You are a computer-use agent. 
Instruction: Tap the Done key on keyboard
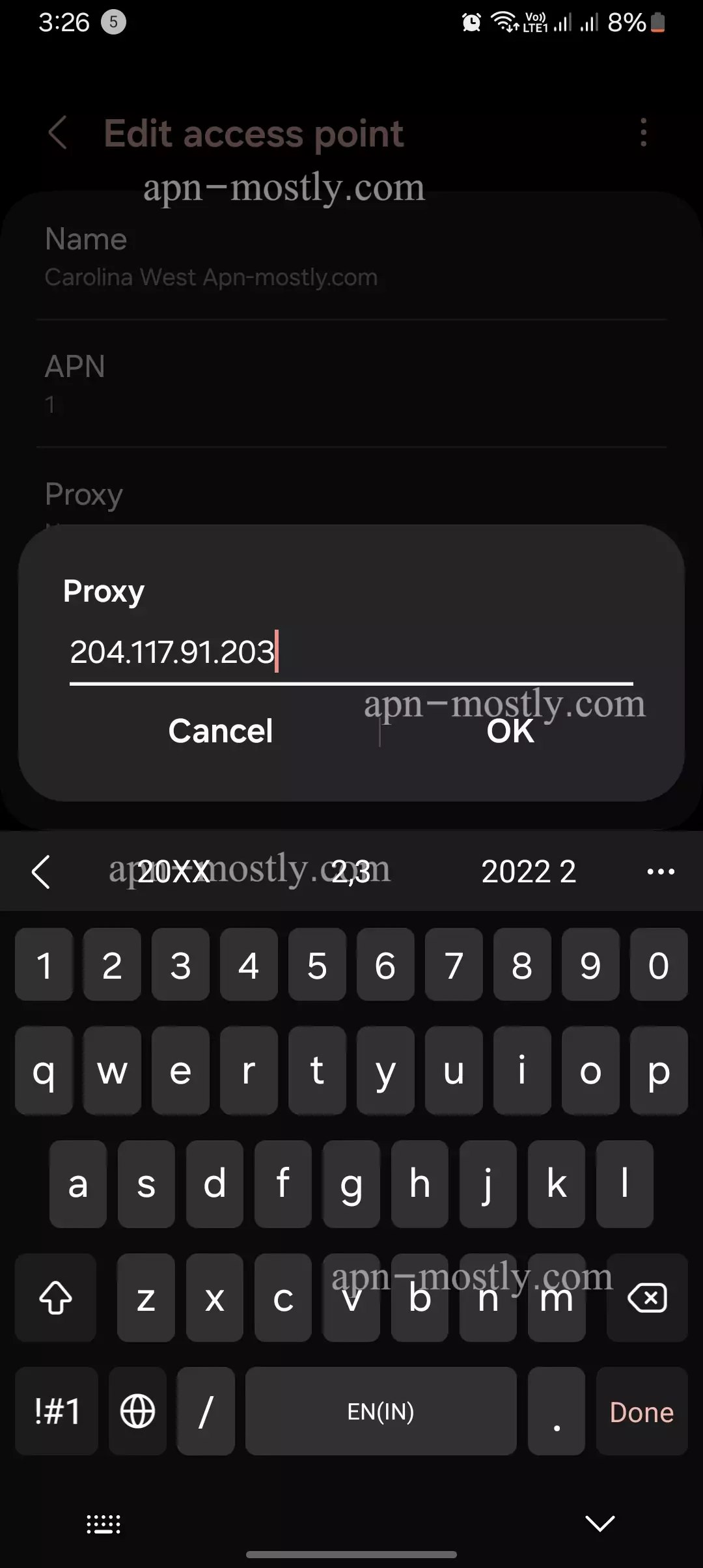pyautogui.click(x=641, y=1412)
